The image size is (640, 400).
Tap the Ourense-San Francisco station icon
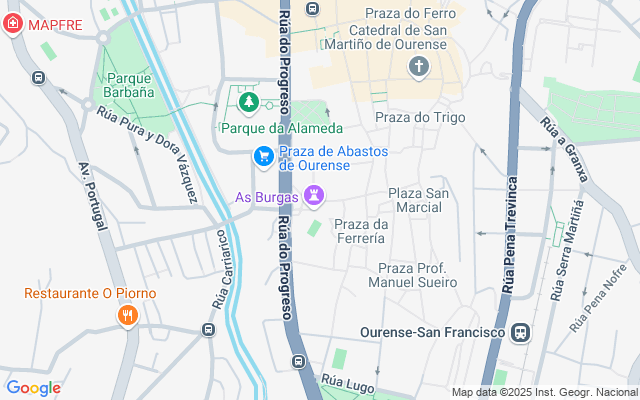point(520,333)
